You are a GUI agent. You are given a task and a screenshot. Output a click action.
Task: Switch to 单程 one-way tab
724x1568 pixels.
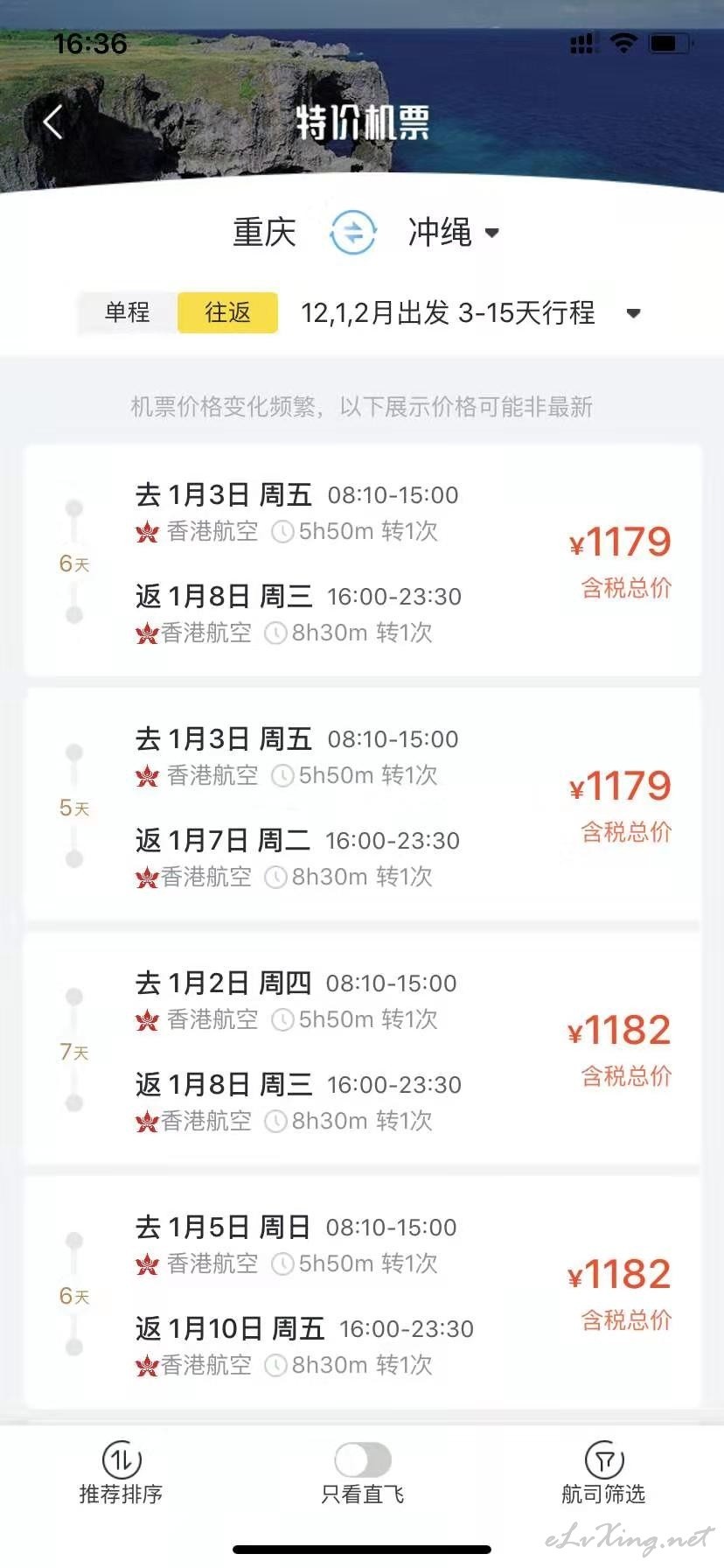pyautogui.click(x=128, y=312)
